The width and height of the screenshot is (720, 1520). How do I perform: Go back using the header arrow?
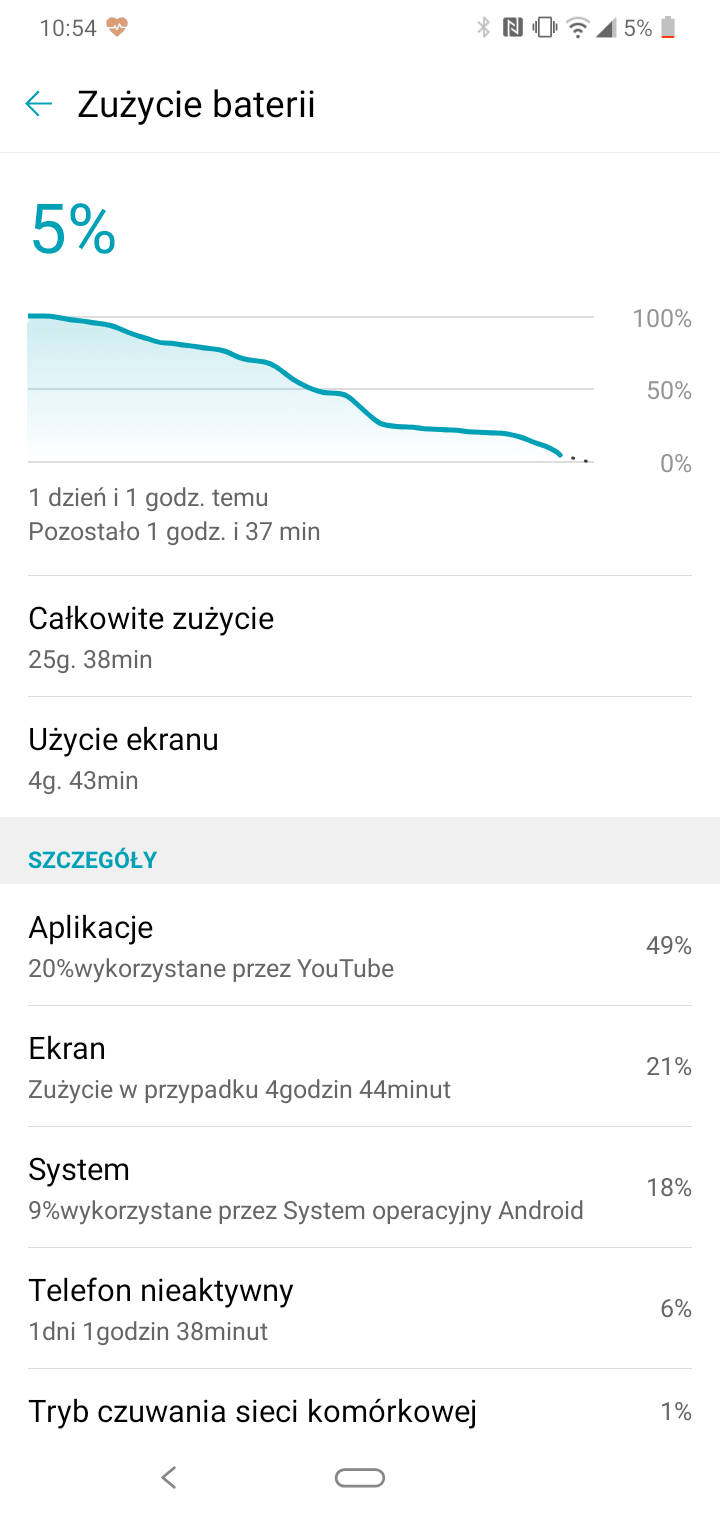38,104
